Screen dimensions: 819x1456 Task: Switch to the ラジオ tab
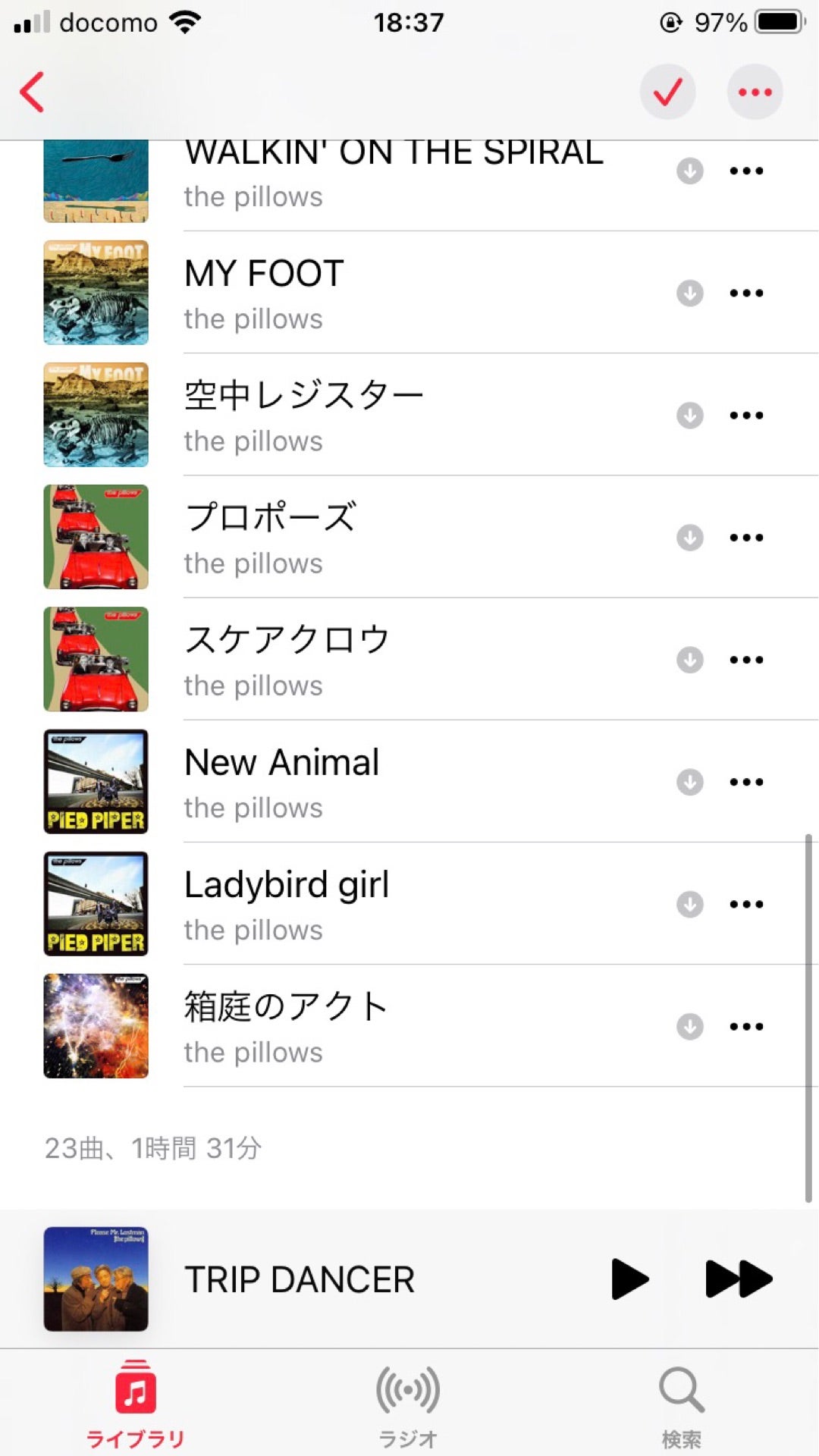click(x=408, y=1404)
